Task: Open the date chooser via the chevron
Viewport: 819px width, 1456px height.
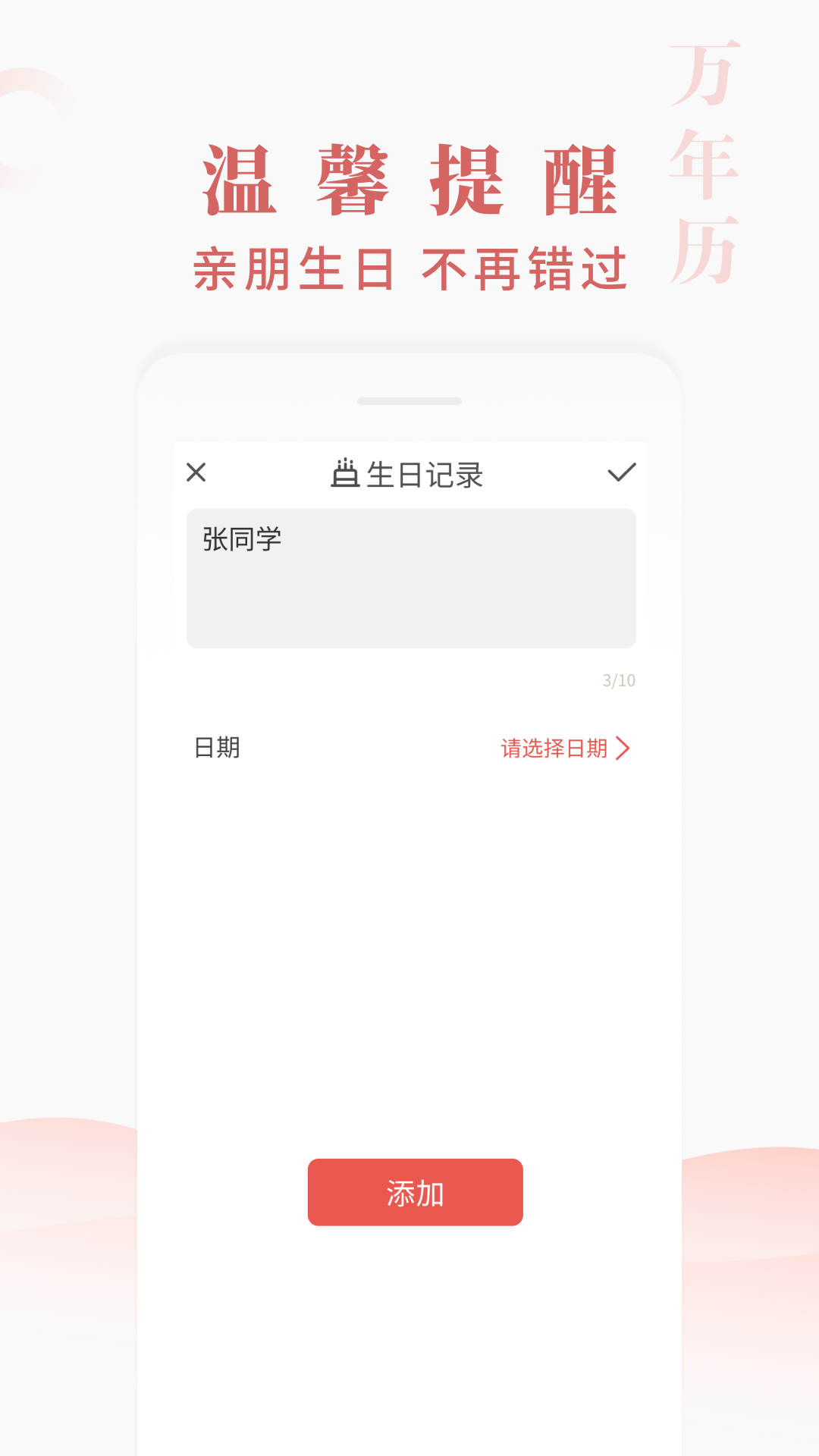Action: tap(623, 747)
